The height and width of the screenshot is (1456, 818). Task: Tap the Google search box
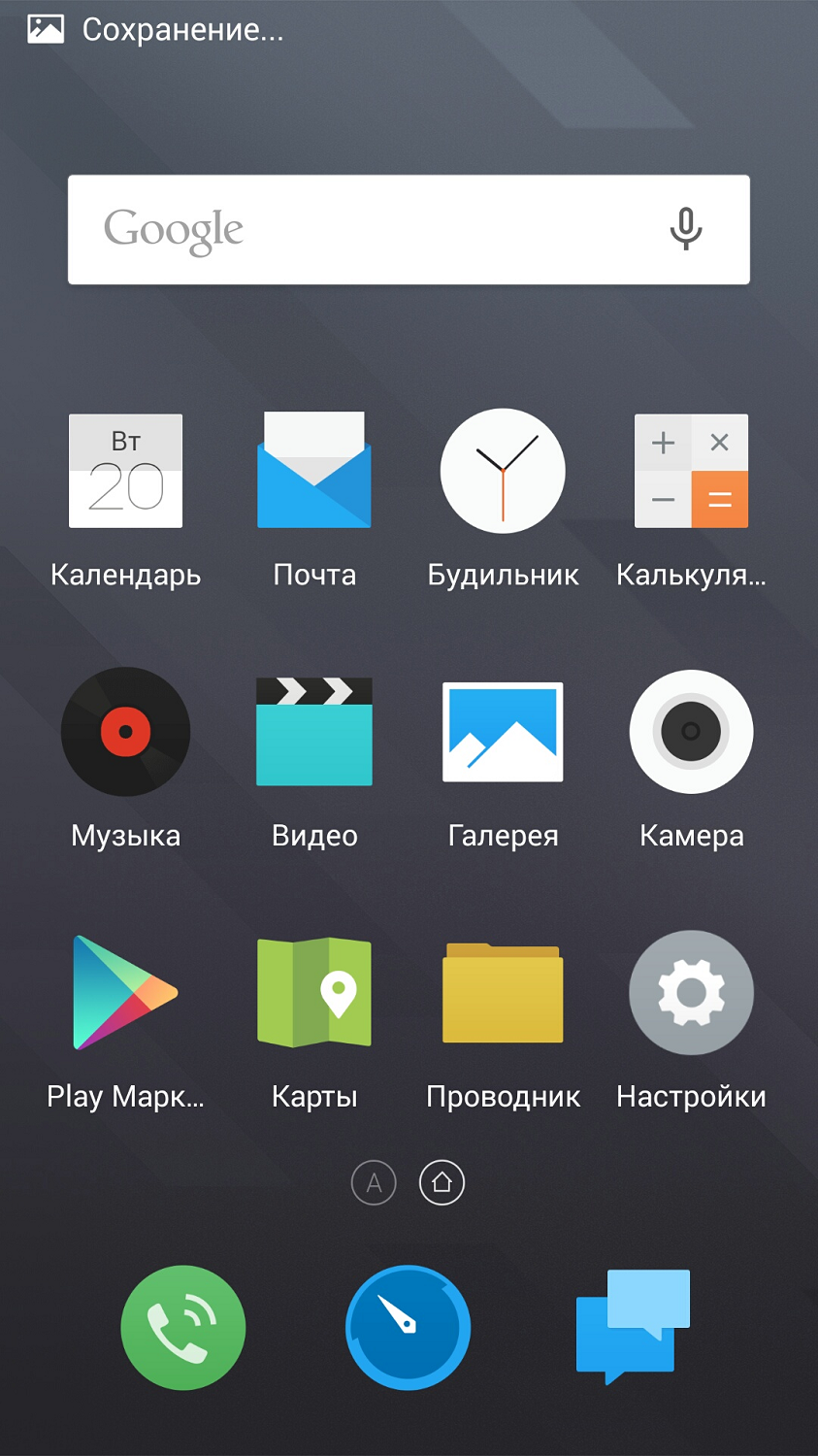coord(369,230)
